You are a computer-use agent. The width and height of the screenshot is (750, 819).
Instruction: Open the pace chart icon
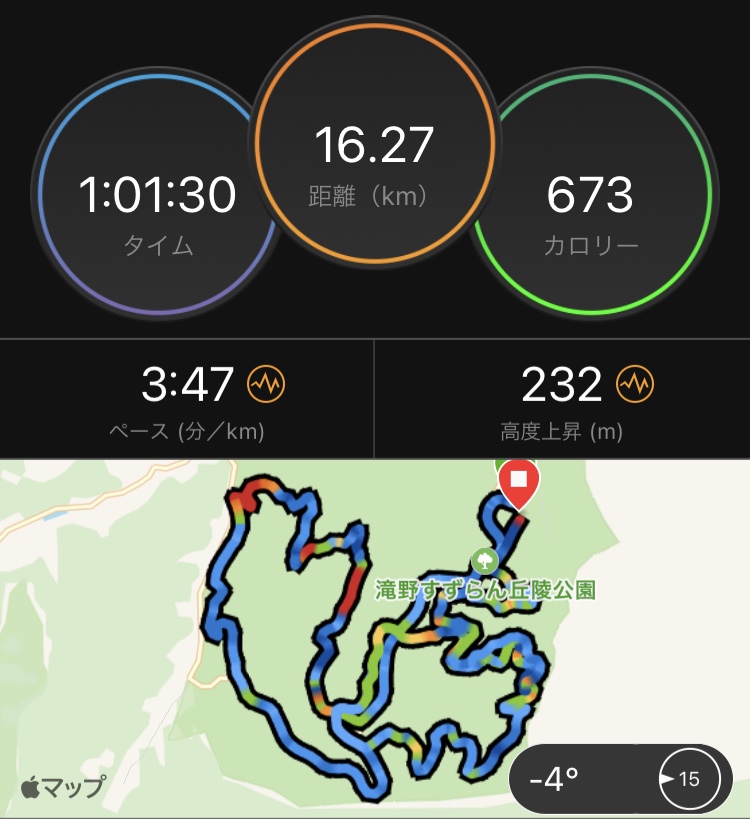click(266, 383)
